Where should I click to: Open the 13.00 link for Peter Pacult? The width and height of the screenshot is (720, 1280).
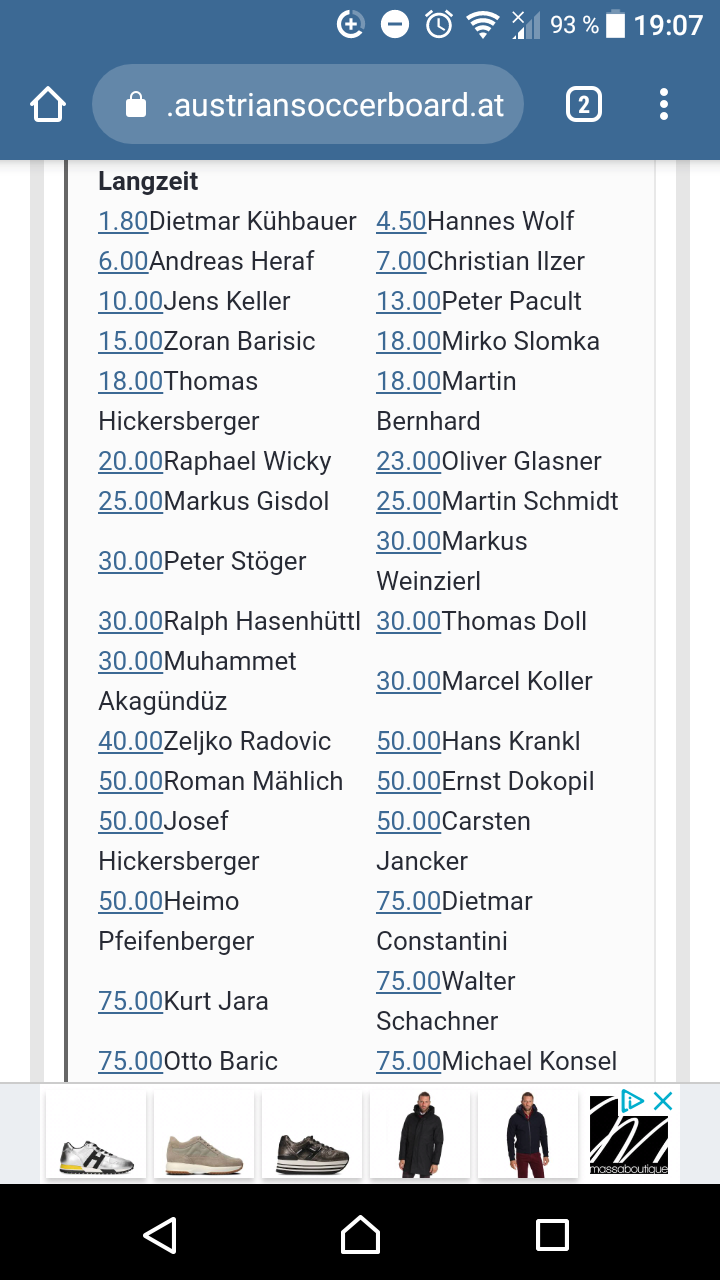(x=408, y=301)
